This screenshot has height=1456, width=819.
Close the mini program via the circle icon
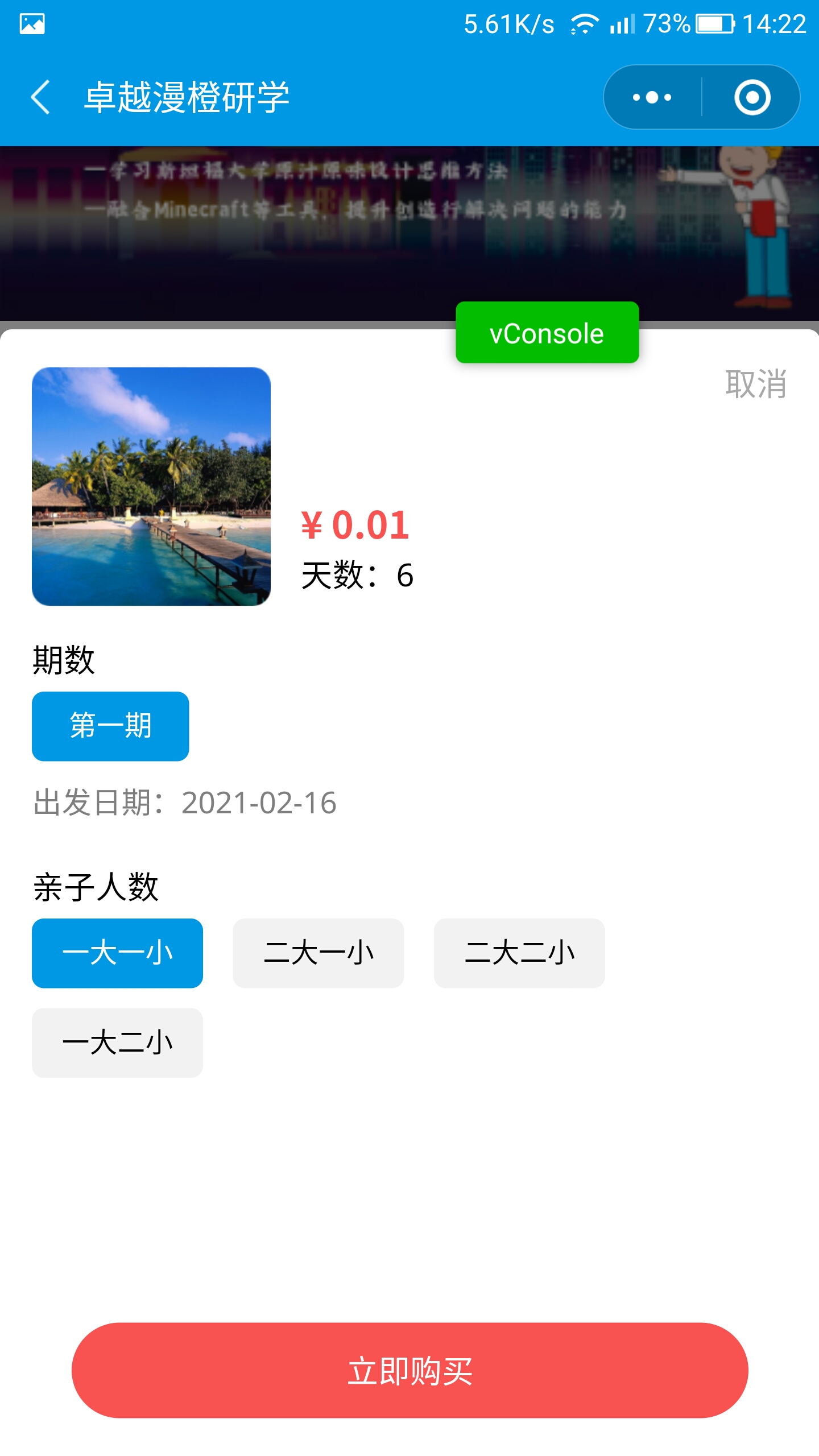752,97
